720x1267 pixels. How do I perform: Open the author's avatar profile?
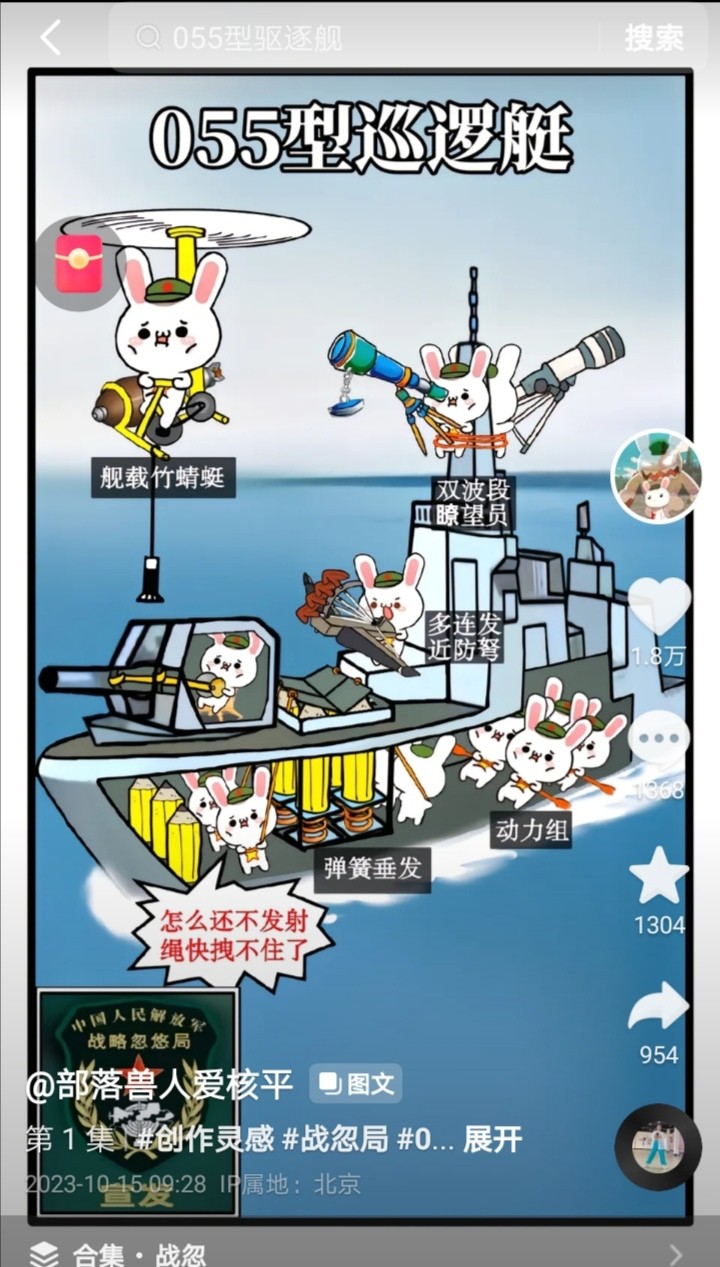click(656, 476)
